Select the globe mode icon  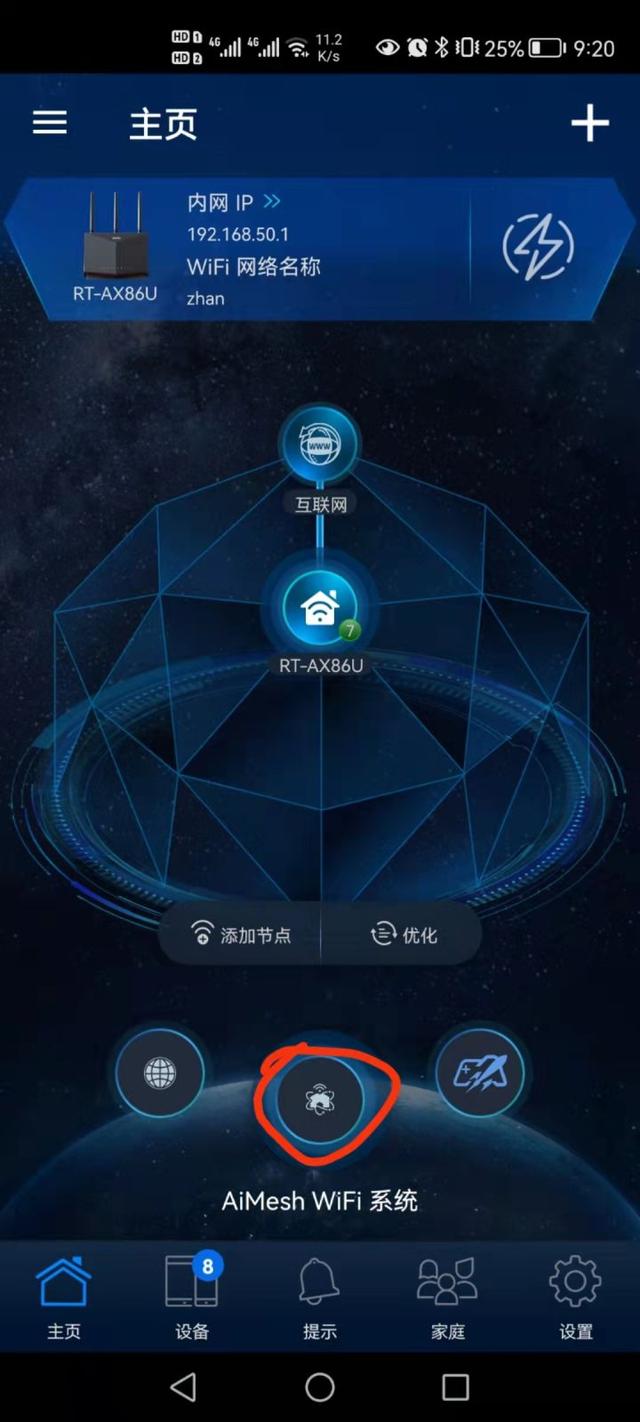[x=160, y=1073]
